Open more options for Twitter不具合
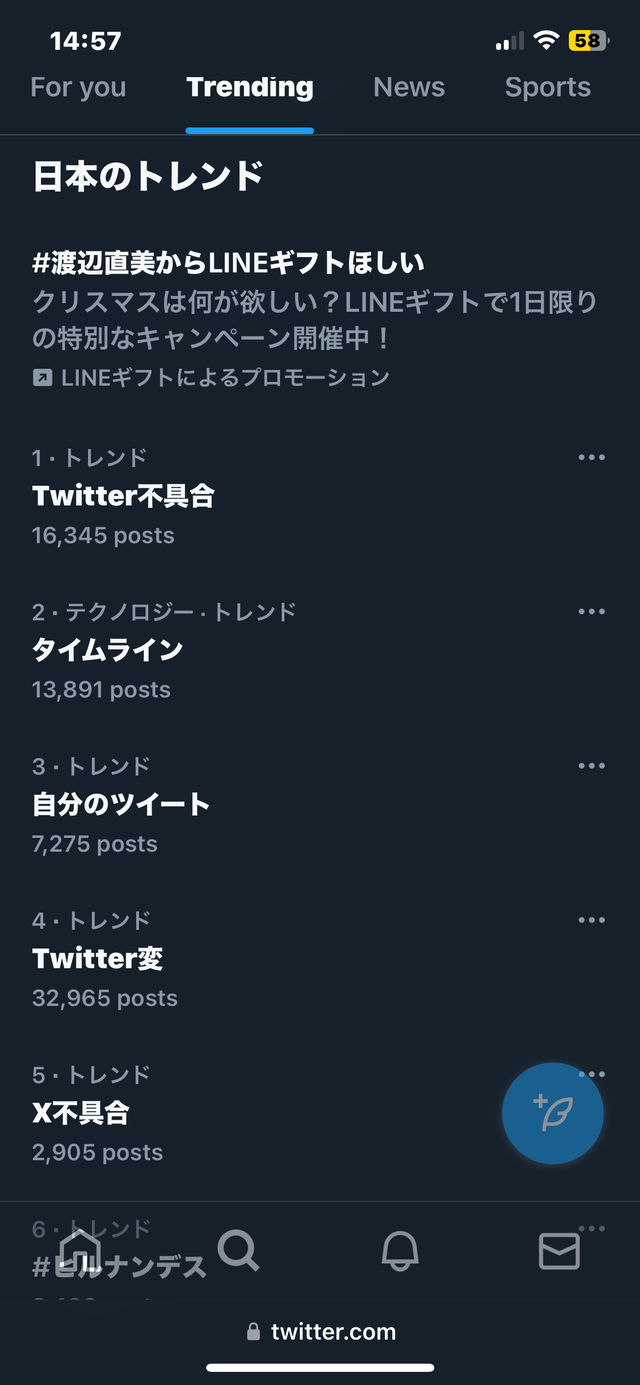The height and width of the screenshot is (1385, 640). [591, 458]
